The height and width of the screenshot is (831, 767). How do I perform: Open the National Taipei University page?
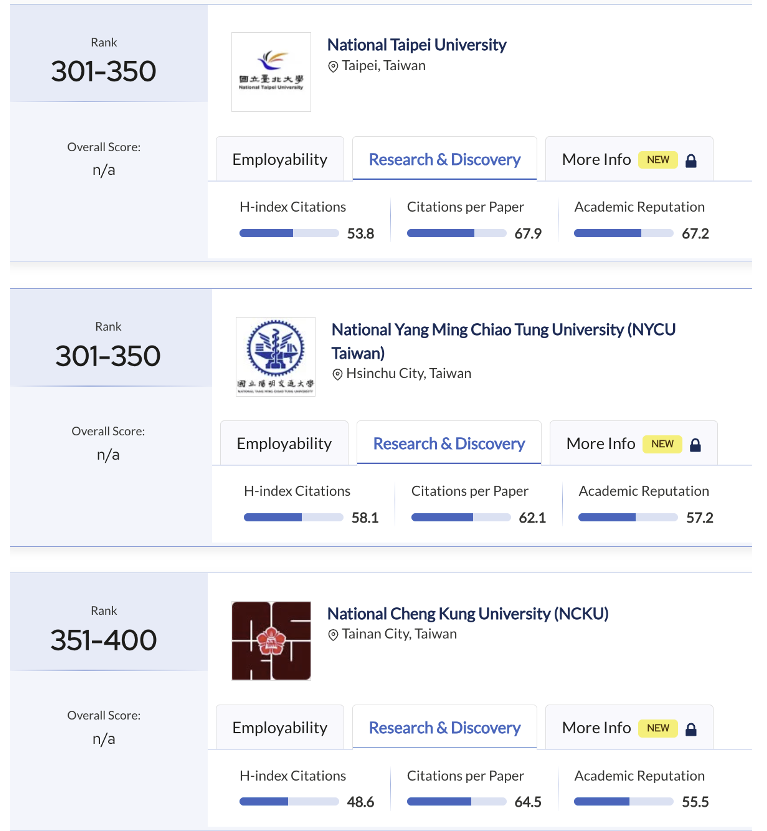[x=416, y=45]
